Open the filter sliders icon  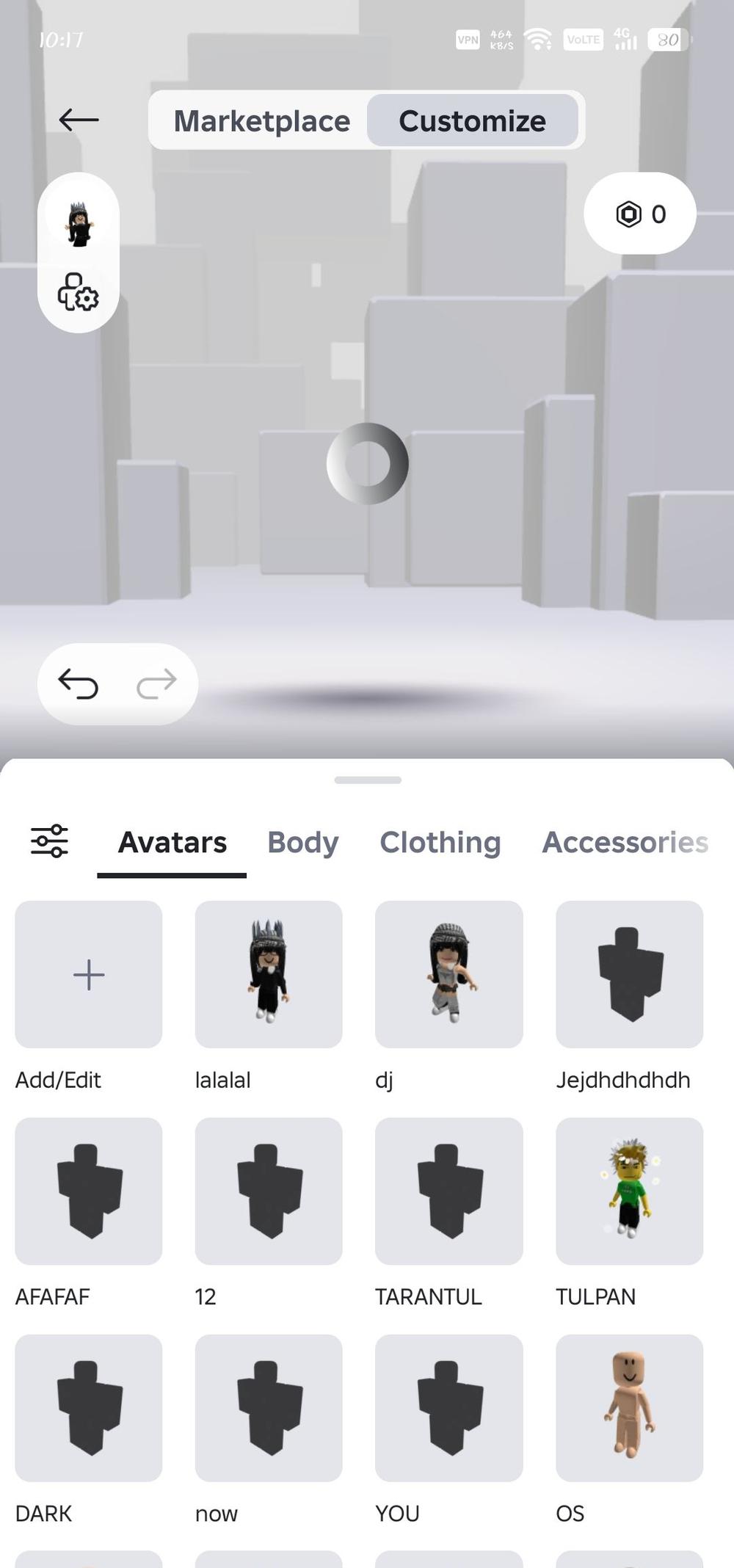click(49, 841)
